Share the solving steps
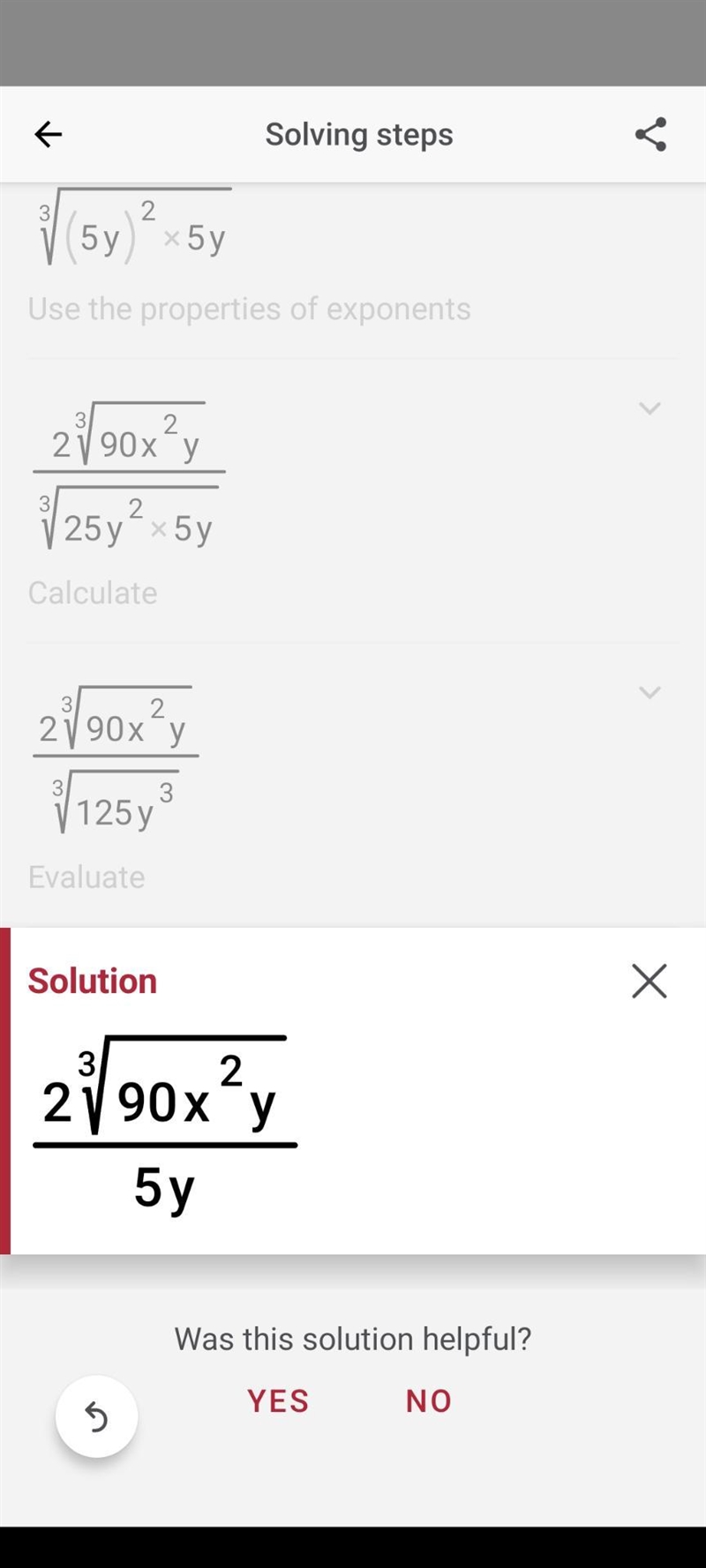706x1568 pixels. pyautogui.click(x=650, y=134)
